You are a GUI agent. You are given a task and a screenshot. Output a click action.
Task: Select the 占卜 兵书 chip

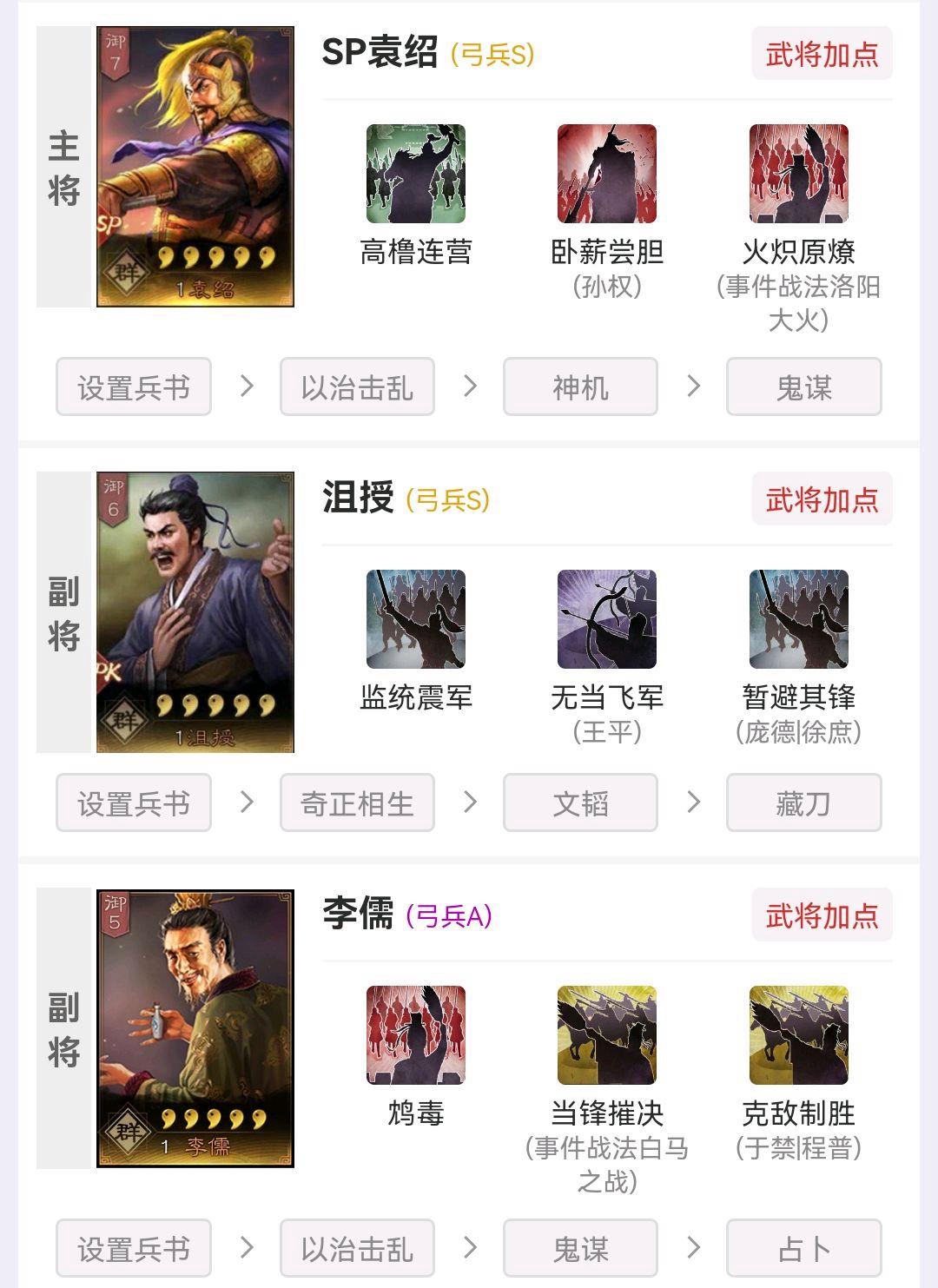click(x=803, y=1249)
